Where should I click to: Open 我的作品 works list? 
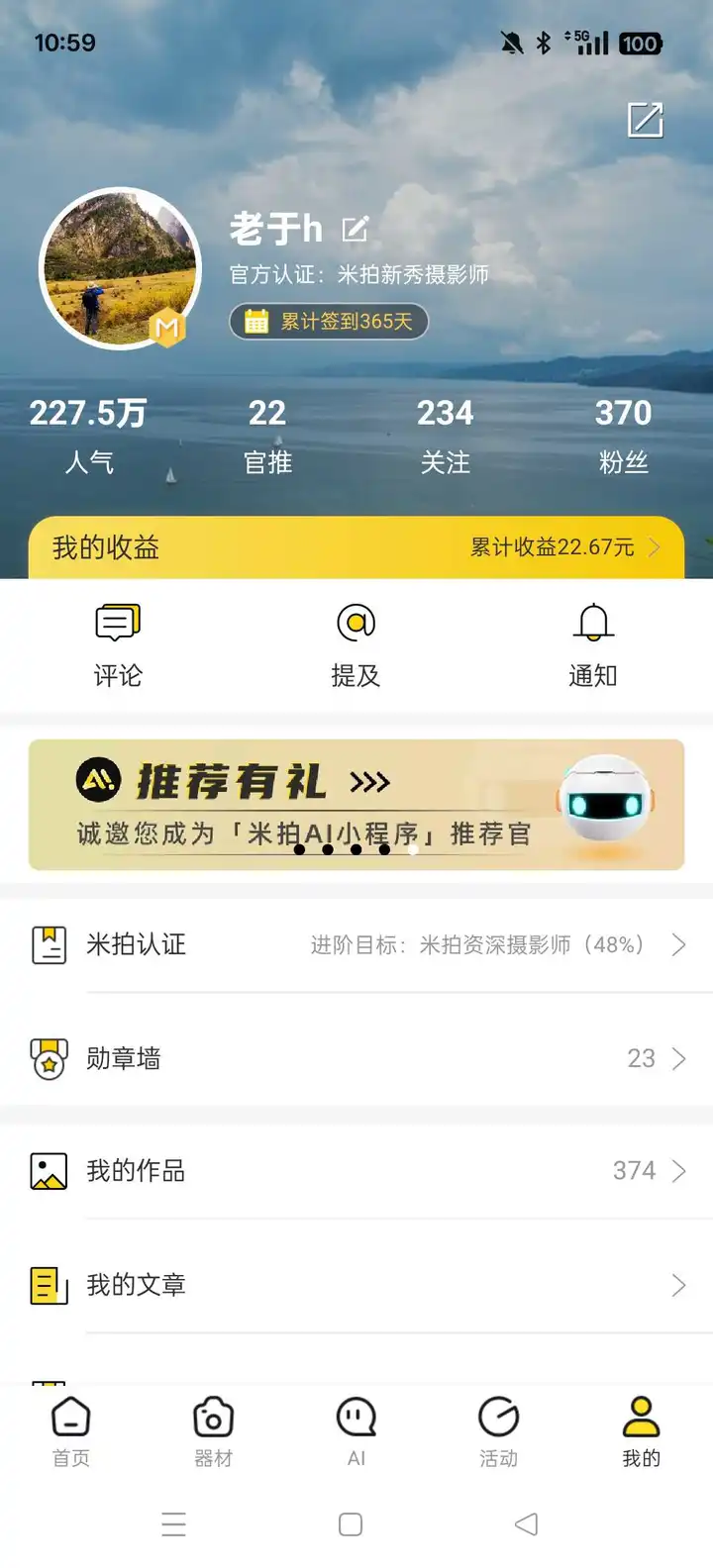click(356, 1171)
